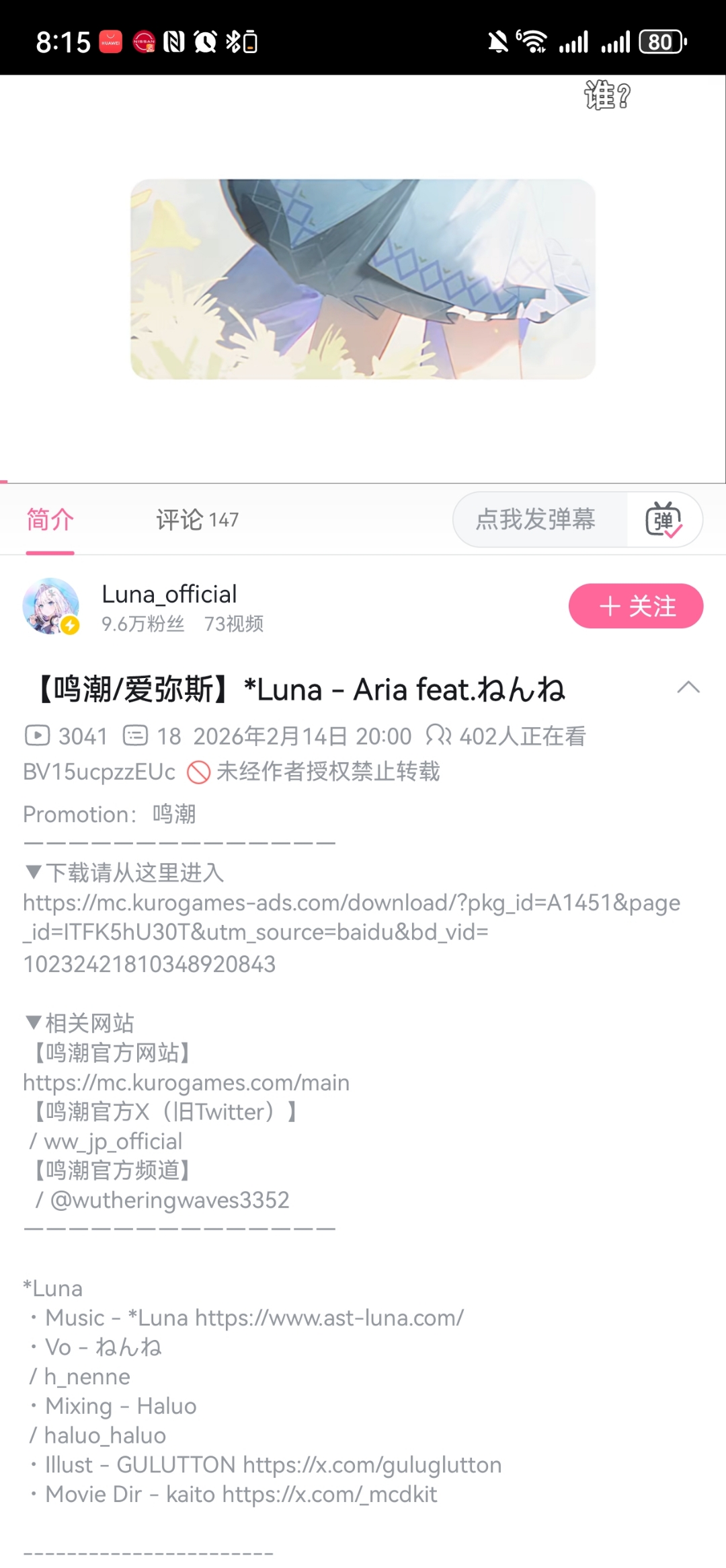Switch to the 评论 147 tab
726x1568 pixels.
(197, 519)
